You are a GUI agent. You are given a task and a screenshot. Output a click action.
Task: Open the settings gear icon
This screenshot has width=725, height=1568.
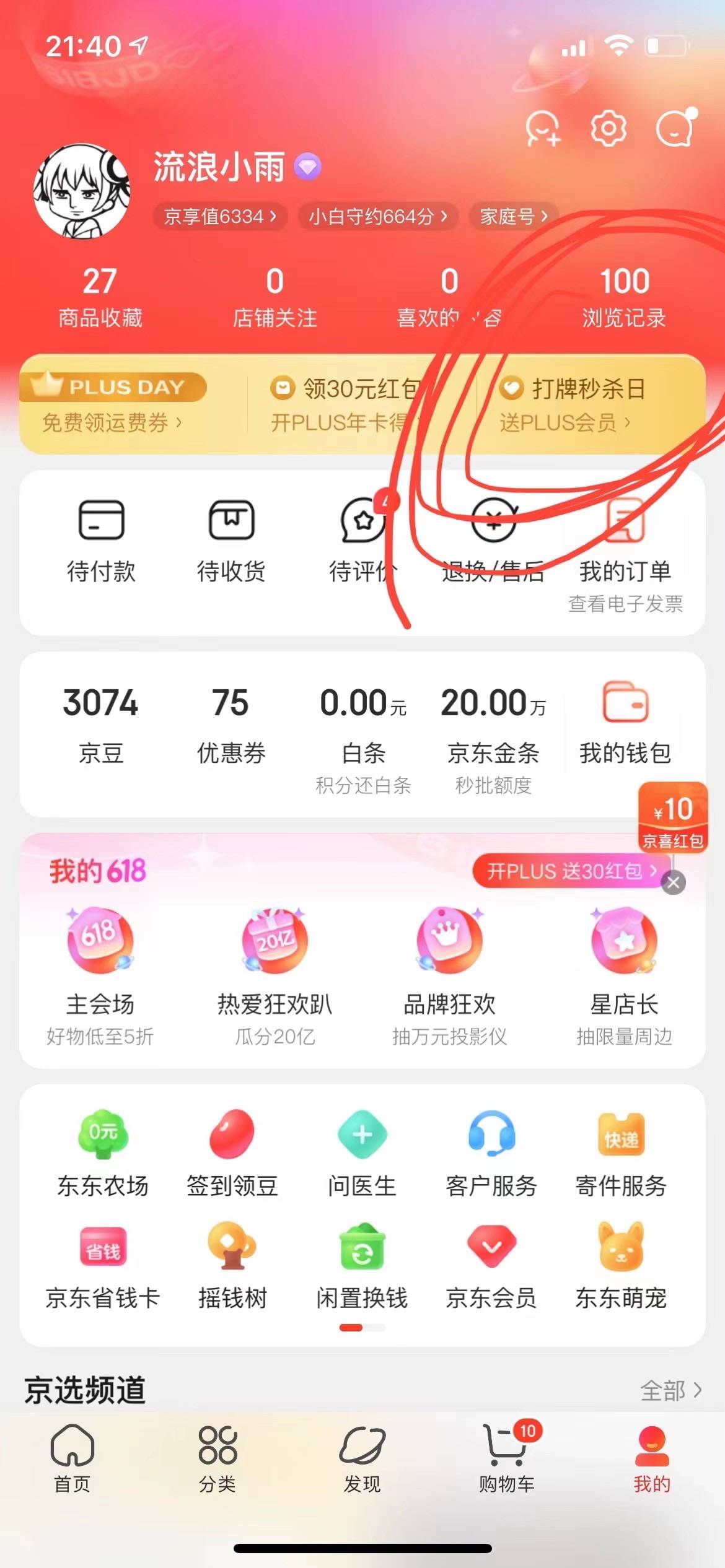coord(608,128)
